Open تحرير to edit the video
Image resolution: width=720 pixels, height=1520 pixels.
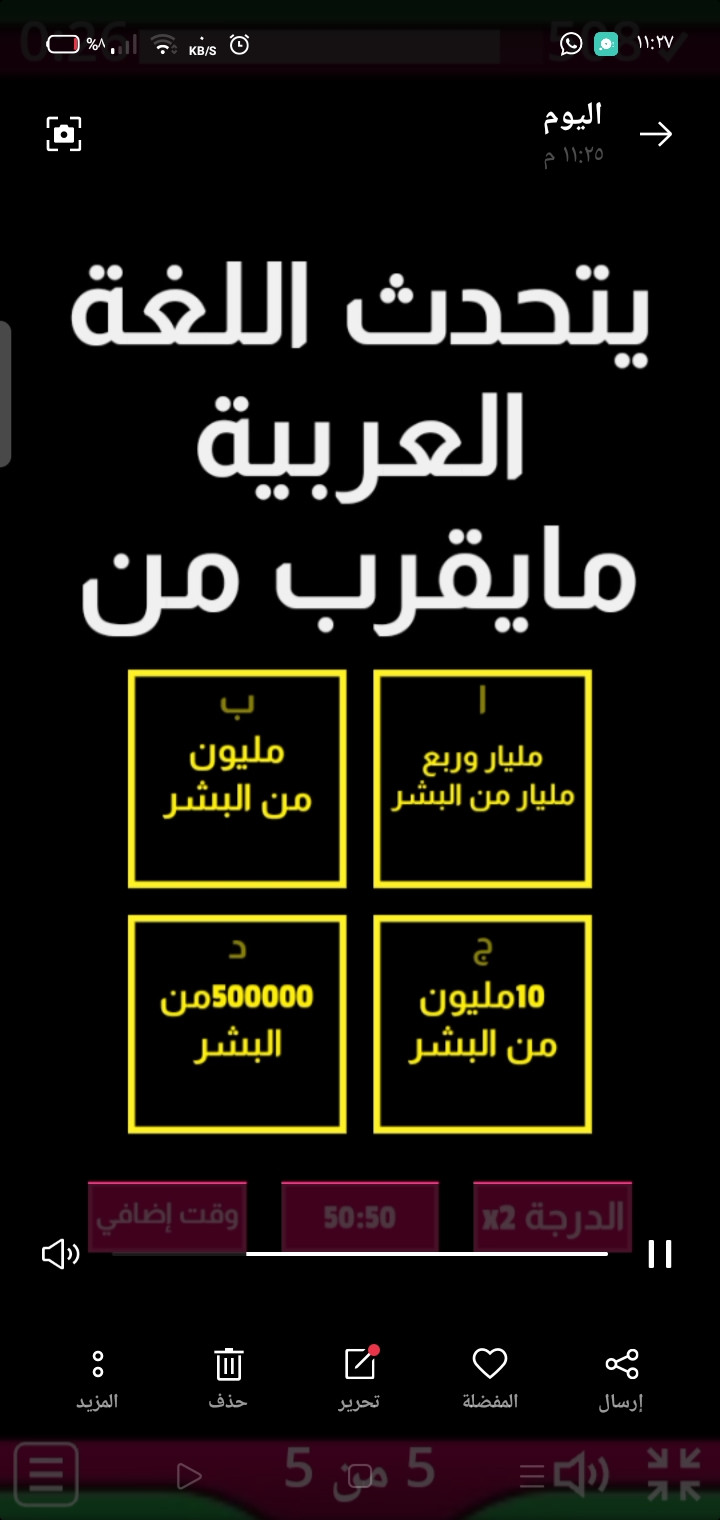coord(359,1378)
